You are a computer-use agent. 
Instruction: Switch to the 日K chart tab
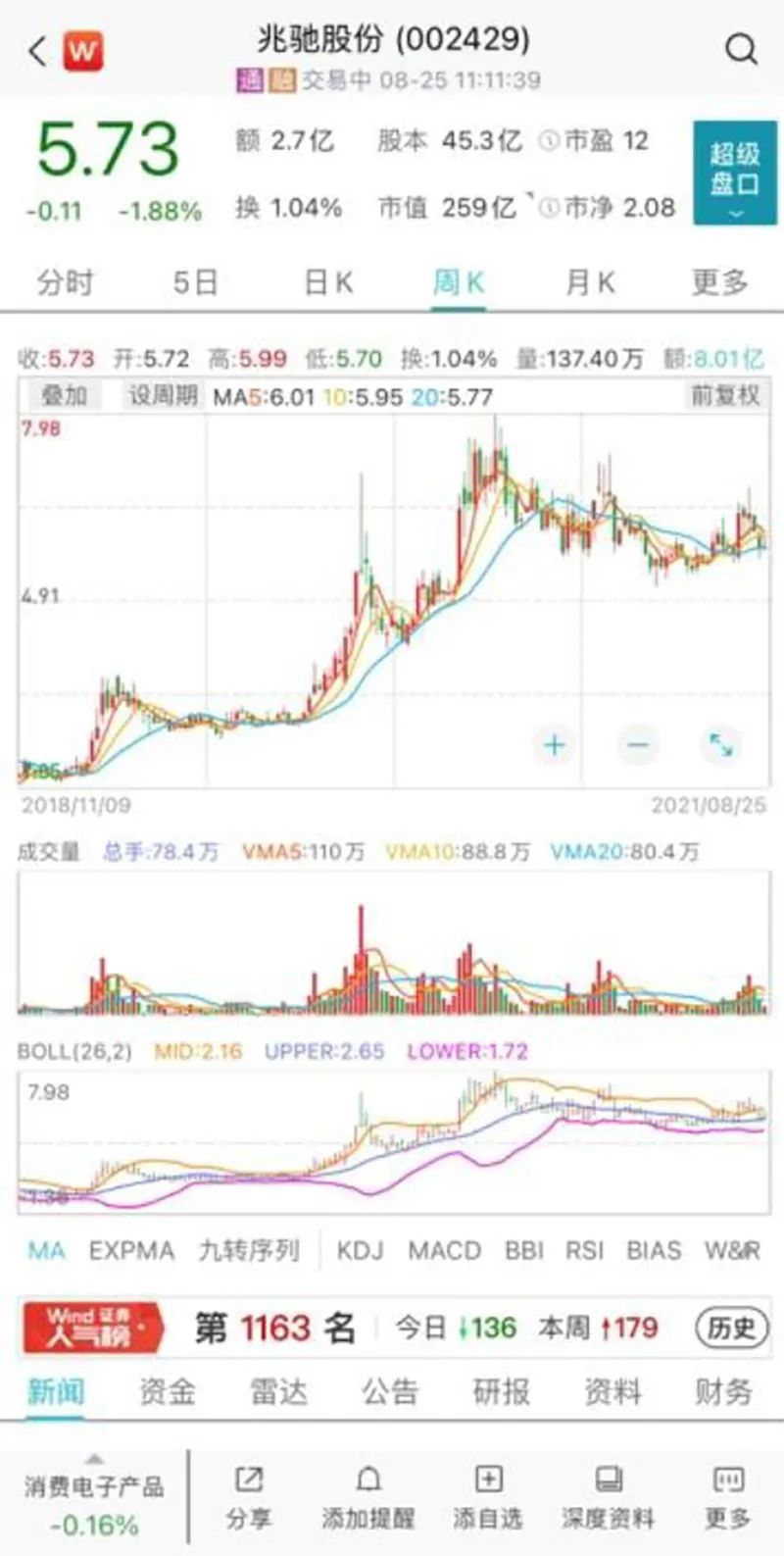327,282
